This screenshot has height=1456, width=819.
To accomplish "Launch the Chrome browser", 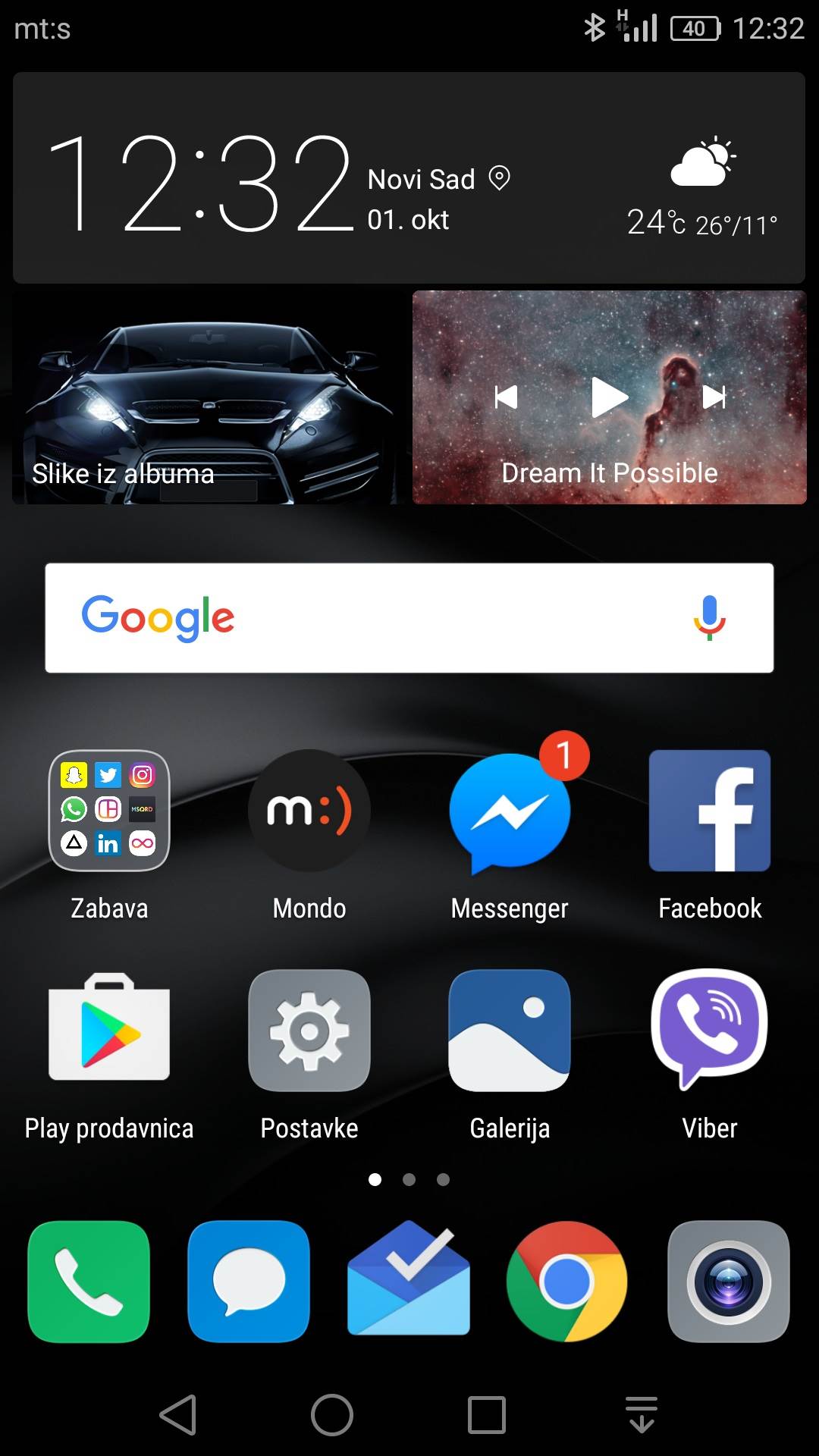I will (566, 1282).
